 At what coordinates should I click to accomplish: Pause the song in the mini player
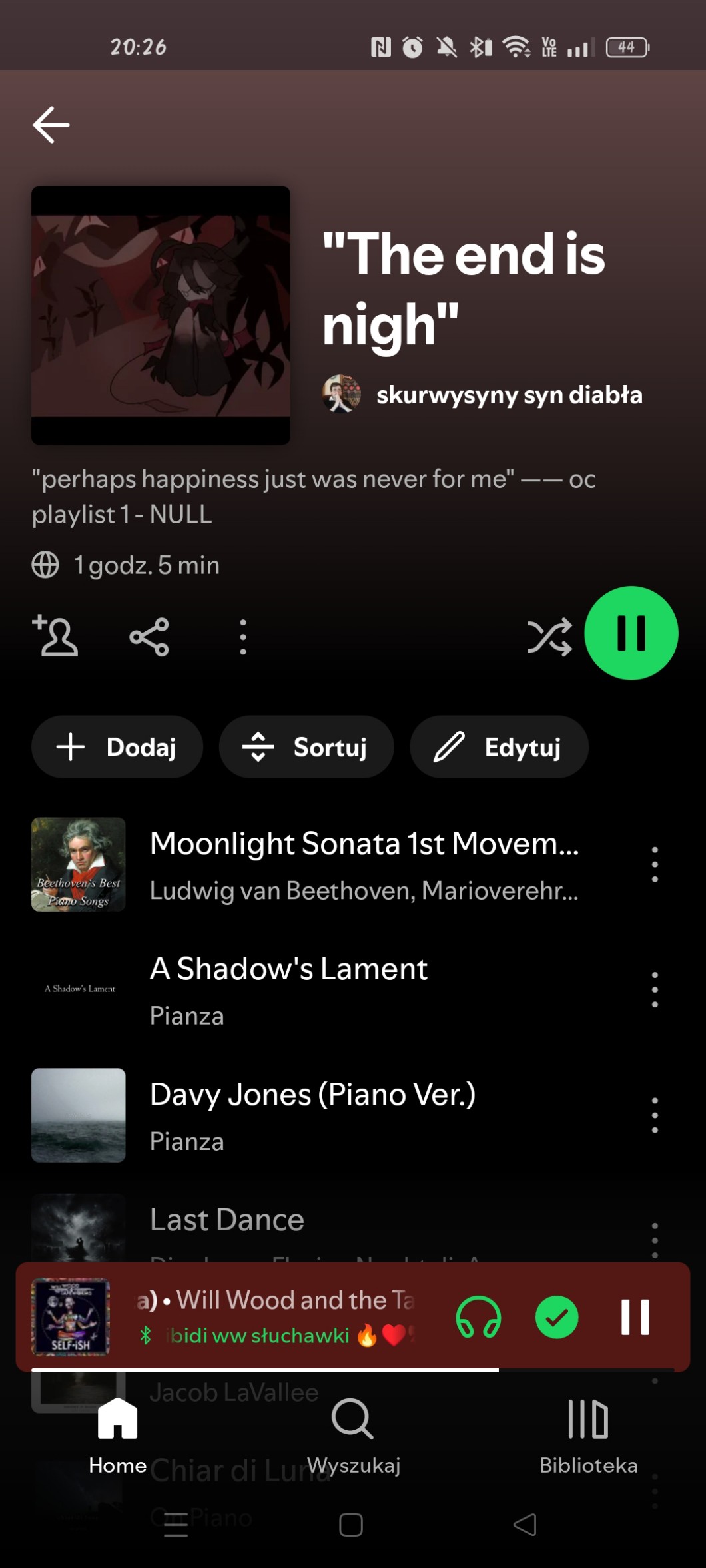click(635, 1317)
